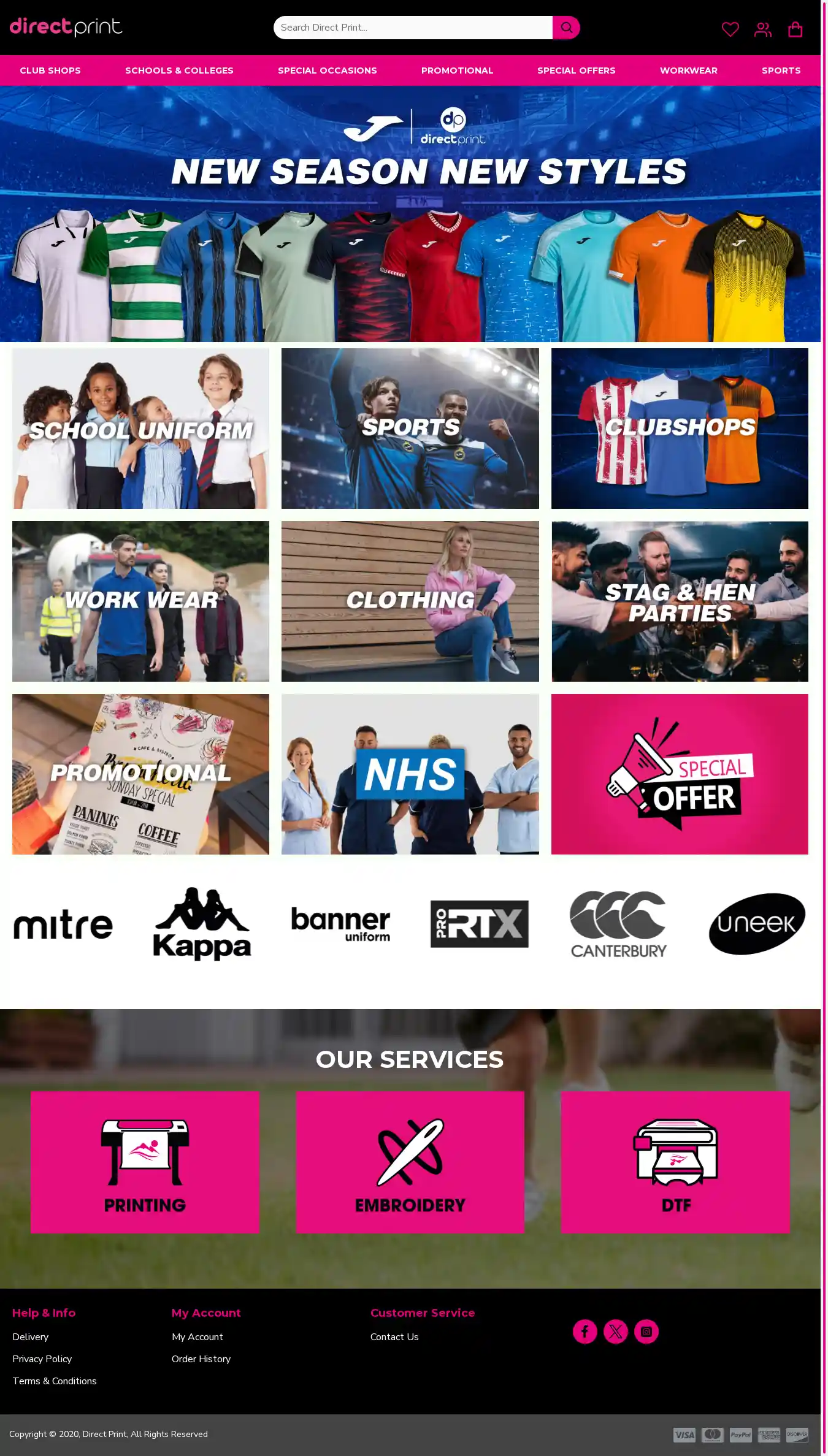Image resolution: width=828 pixels, height=1456 pixels.
Task: Open the School Uniform tile
Action: (140, 429)
